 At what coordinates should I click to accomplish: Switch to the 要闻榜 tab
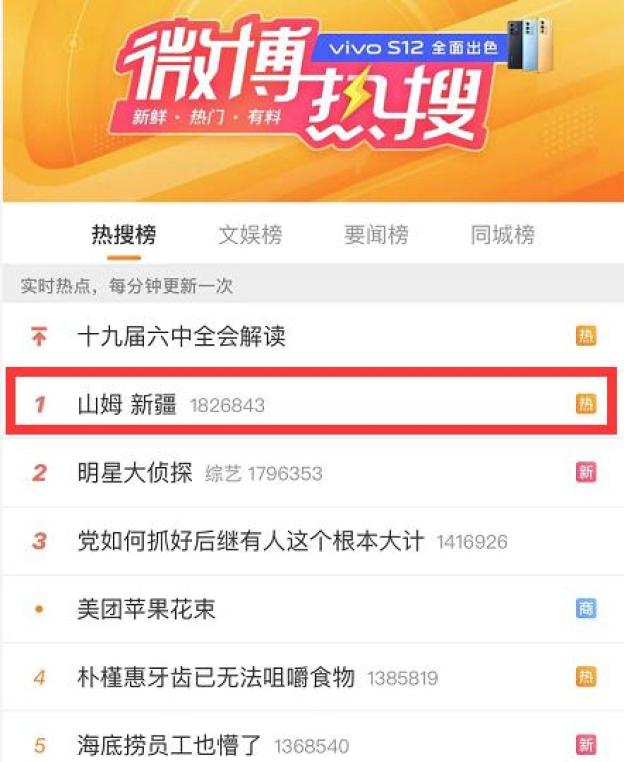pyautogui.click(x=376, y=235)
